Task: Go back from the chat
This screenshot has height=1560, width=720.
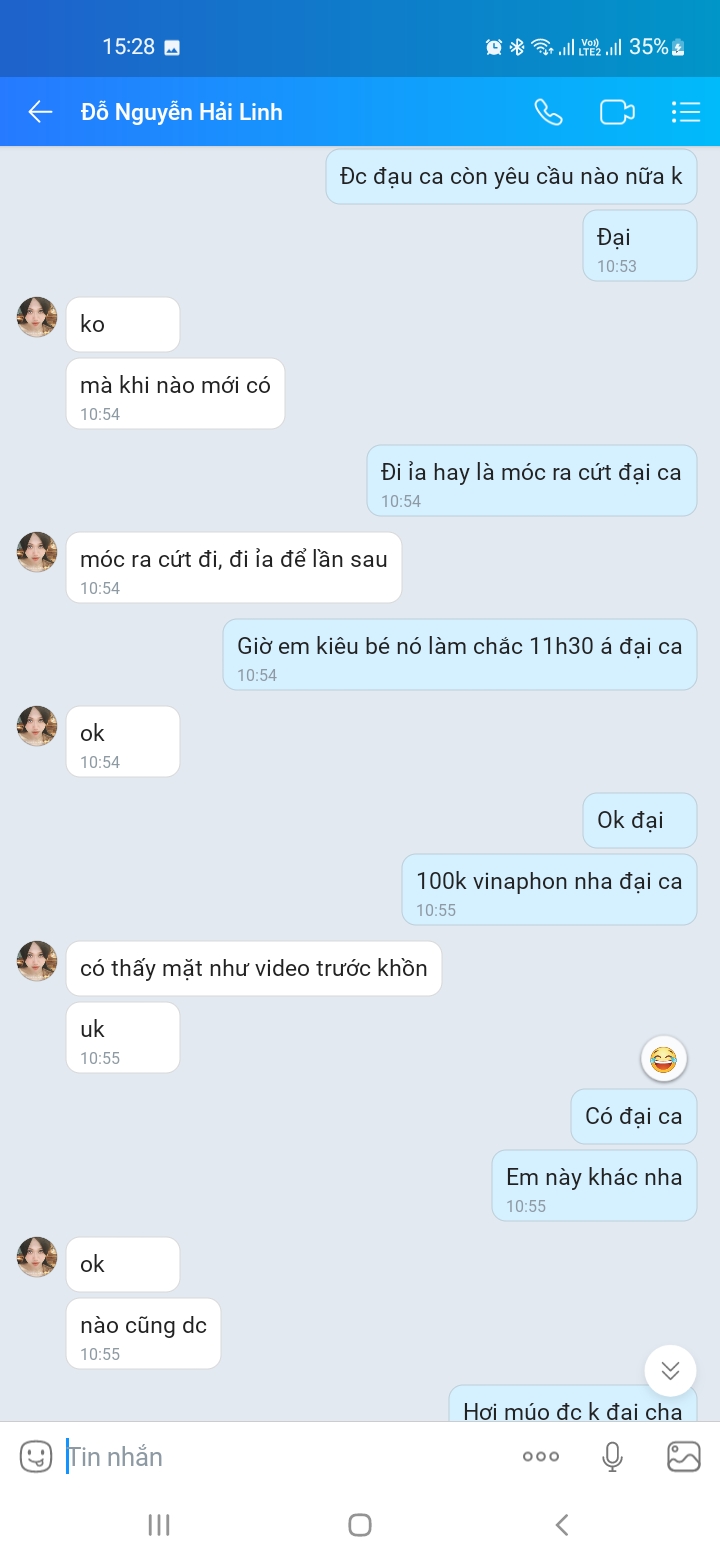Action: coord(40,112)
